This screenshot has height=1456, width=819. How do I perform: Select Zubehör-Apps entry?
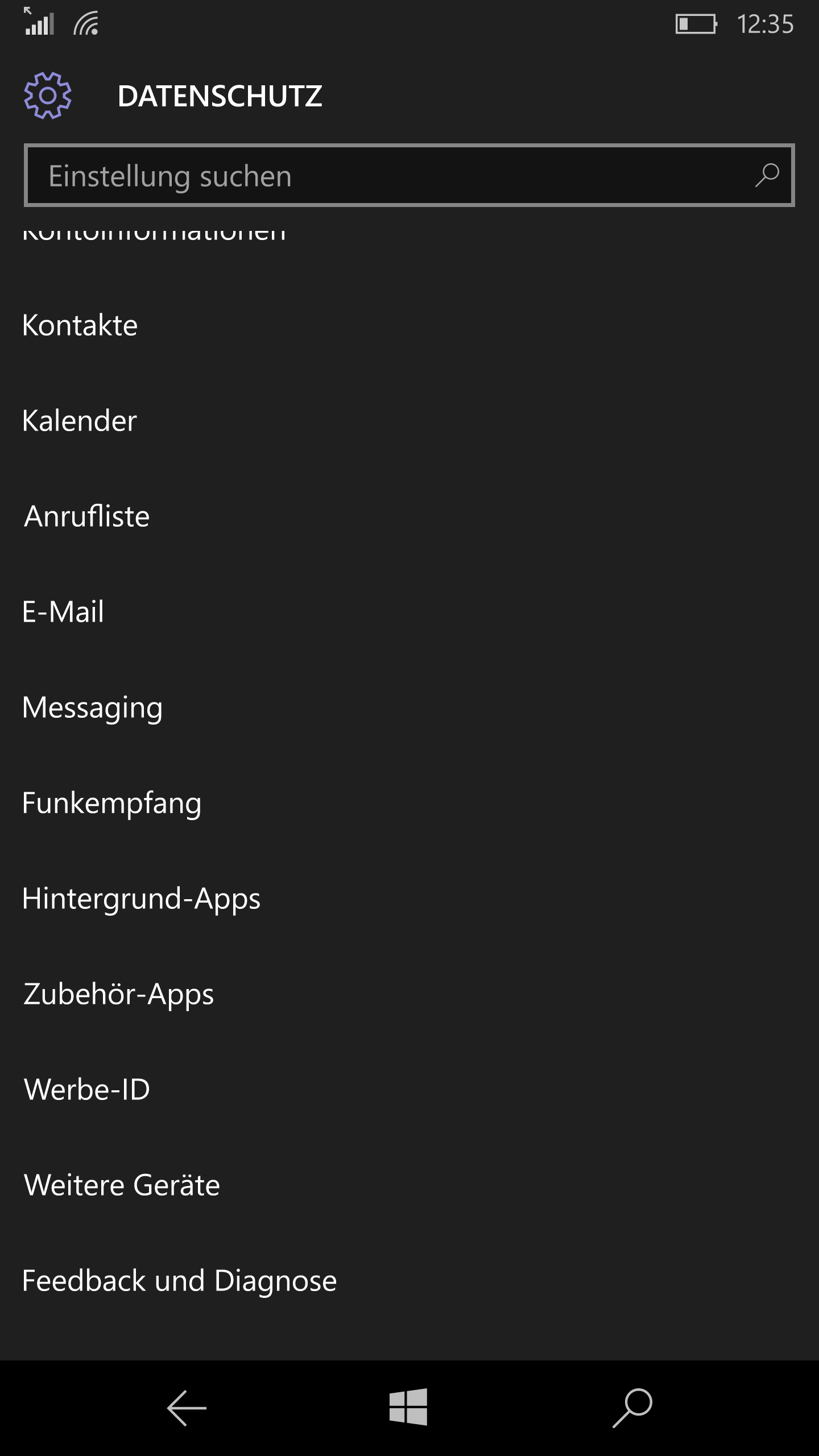point(118,994)
